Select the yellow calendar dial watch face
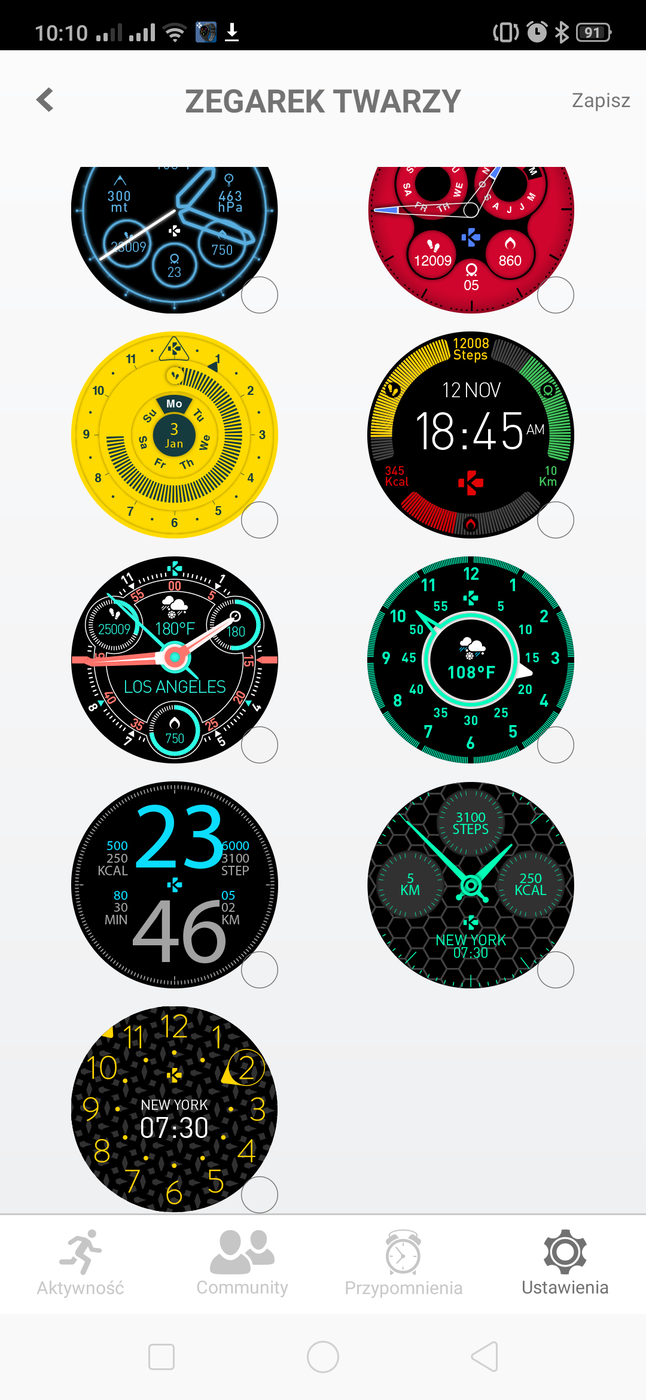This screenshot has height=1400, width=646. 174,435
